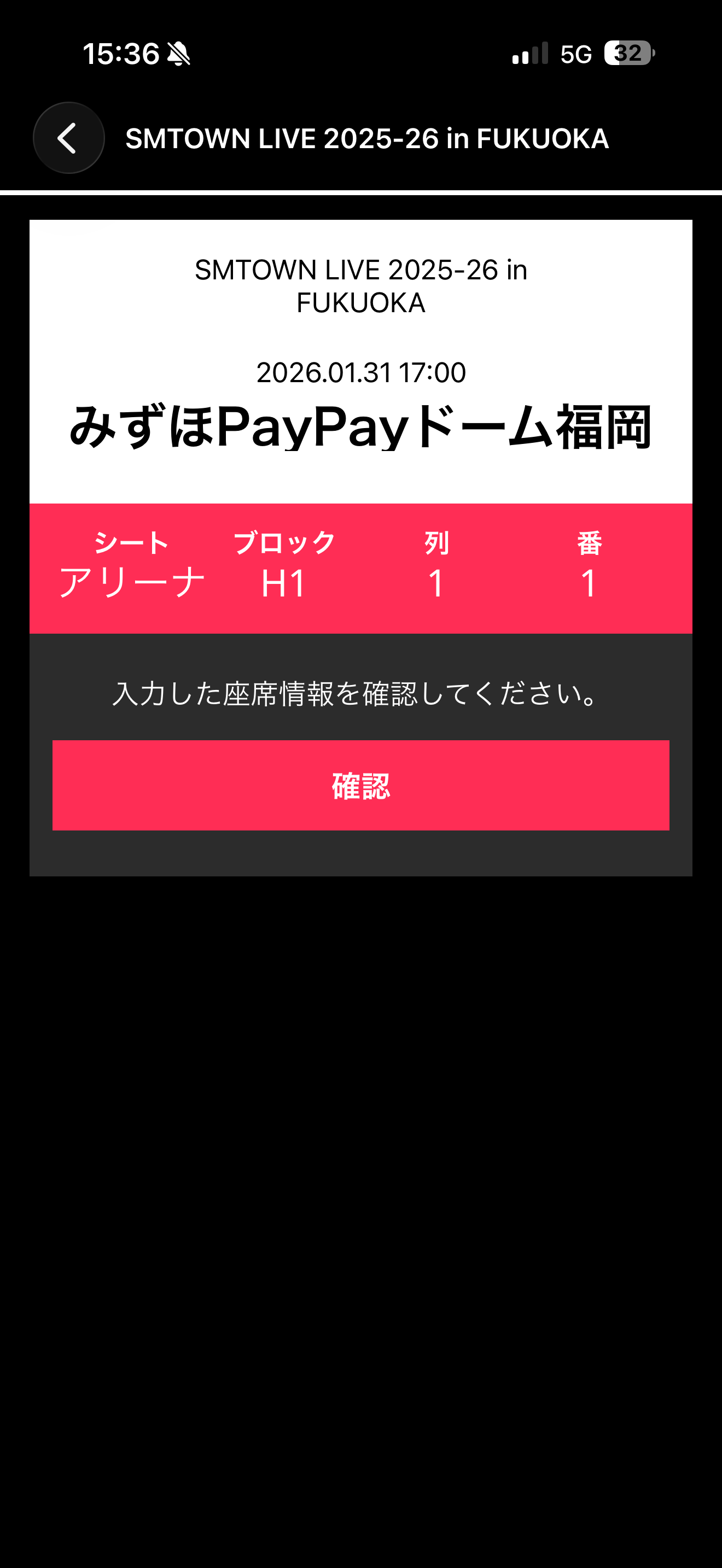This screenshot has width=722, height=1568.
Task: Go back using the top-left arrow
Action: coord(68,138)
